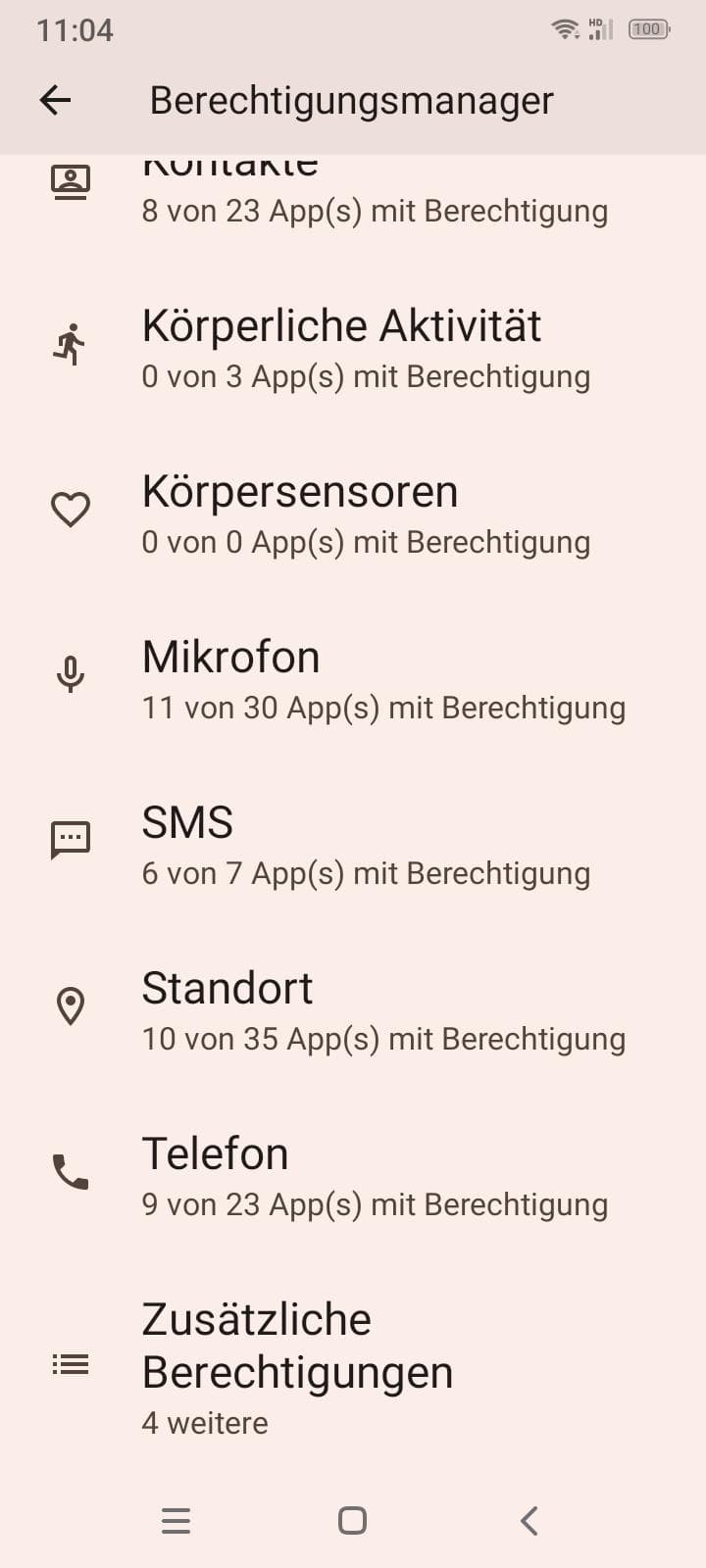
Task: Open Körpersensoren permissions
Action: 353,514
